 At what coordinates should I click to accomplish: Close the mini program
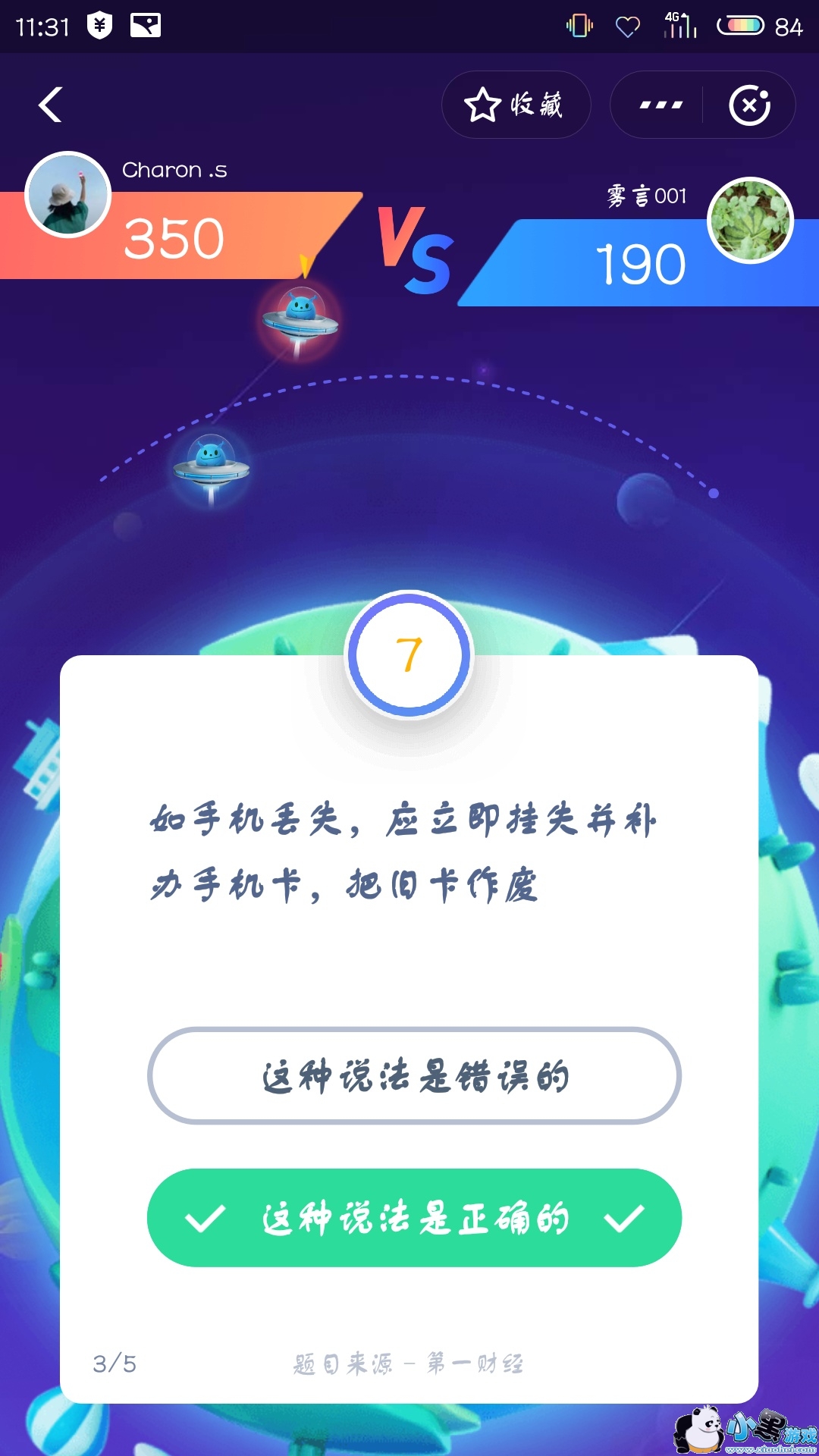(749, 105)
